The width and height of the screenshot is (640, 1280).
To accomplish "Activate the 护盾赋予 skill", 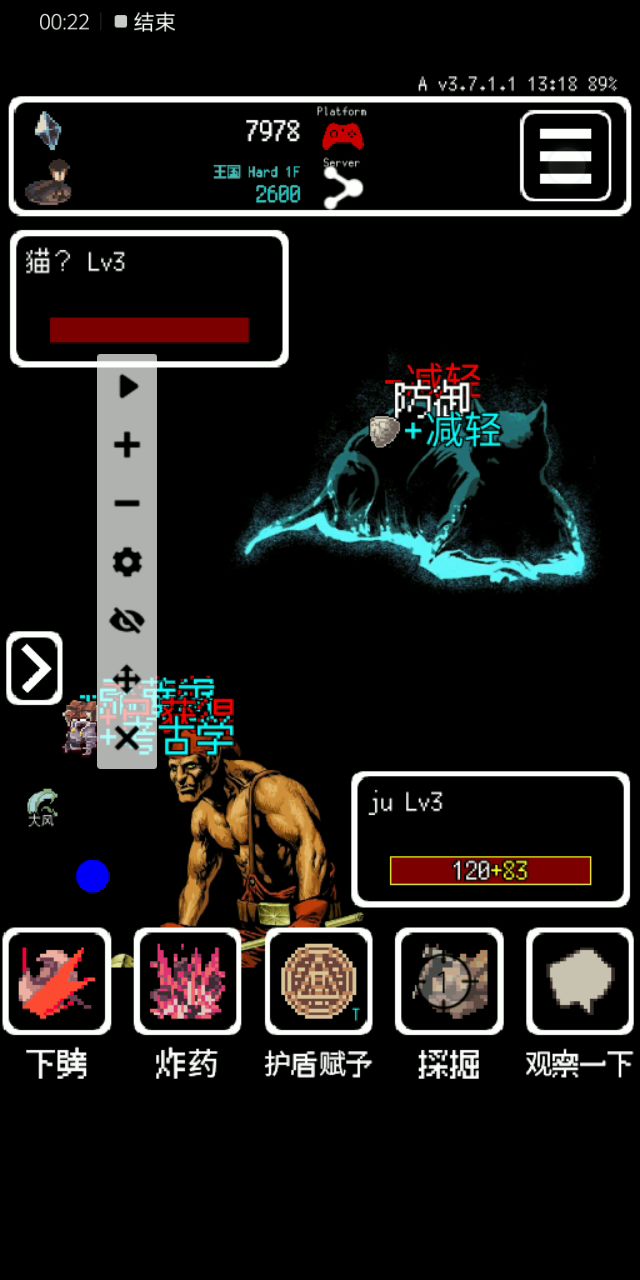I will click(318, 981).
